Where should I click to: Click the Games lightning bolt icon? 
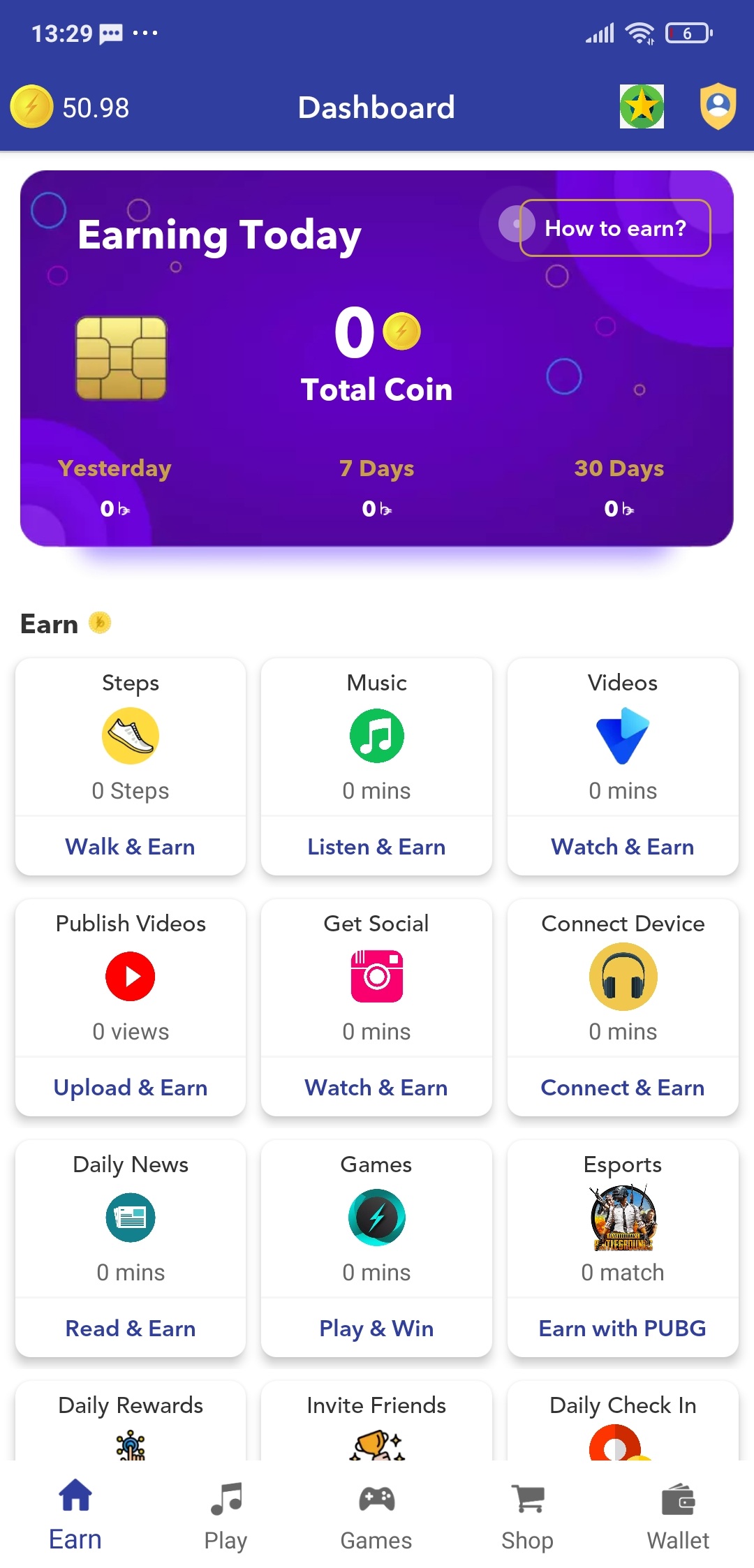point(376,1216)
